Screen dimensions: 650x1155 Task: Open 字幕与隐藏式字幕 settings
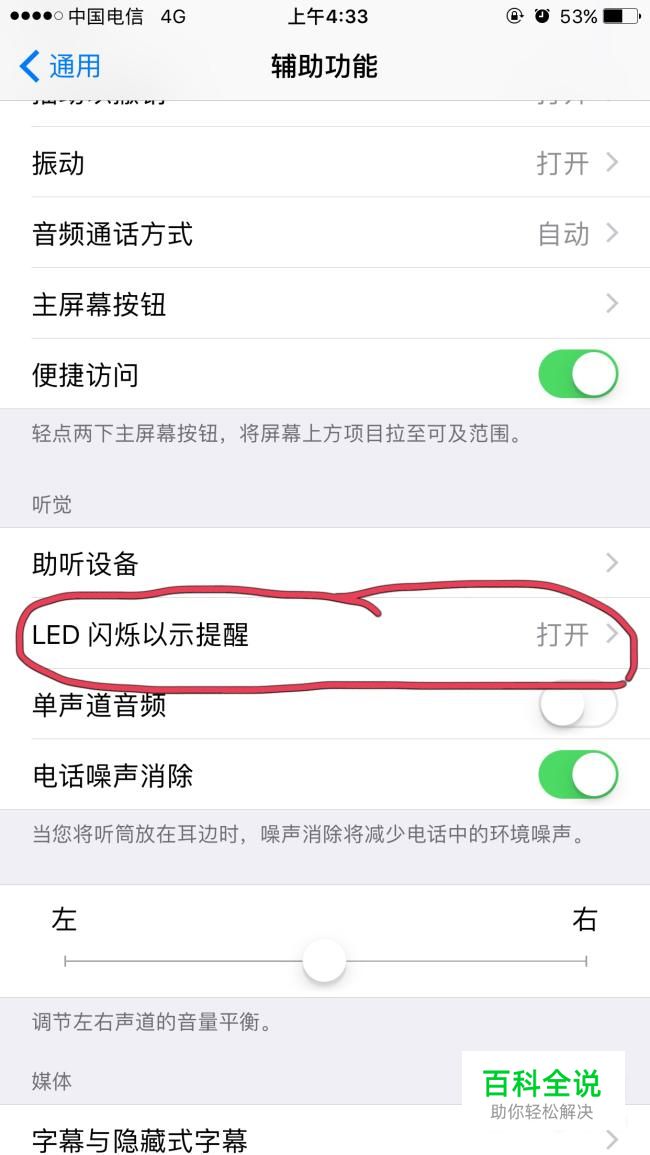tap(325, 1138)
